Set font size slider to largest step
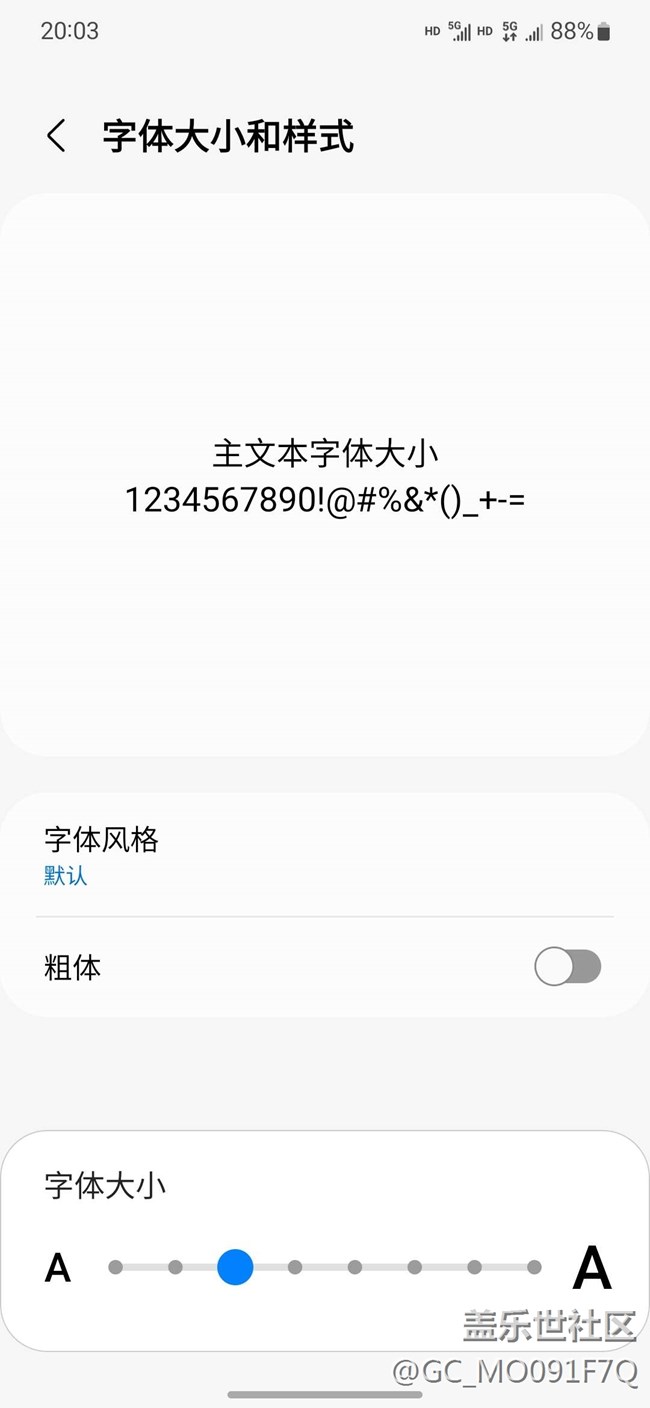The width and height of the screenshot is (650, 1408). coord(534,1267)
